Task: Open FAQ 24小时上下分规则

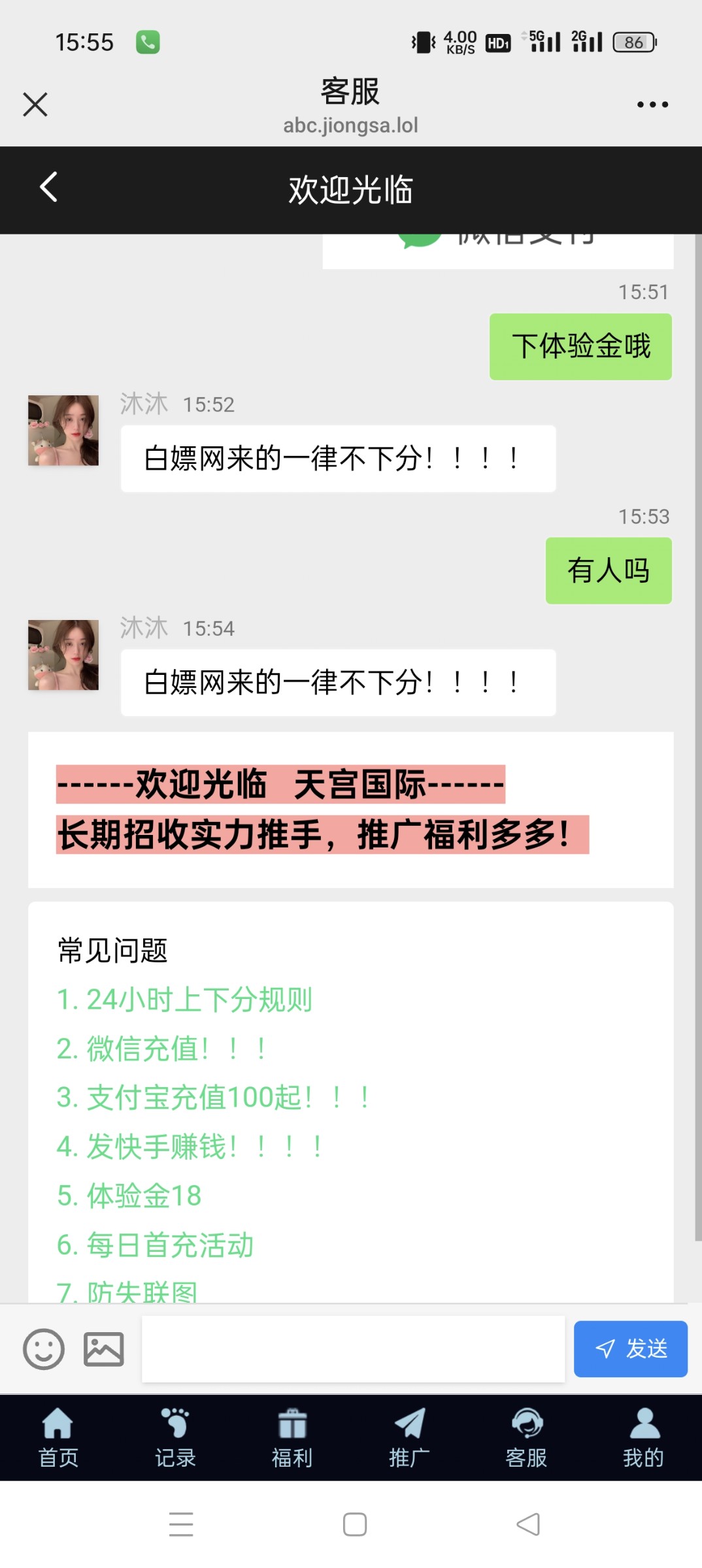Action: click(x=184, y=1000)
